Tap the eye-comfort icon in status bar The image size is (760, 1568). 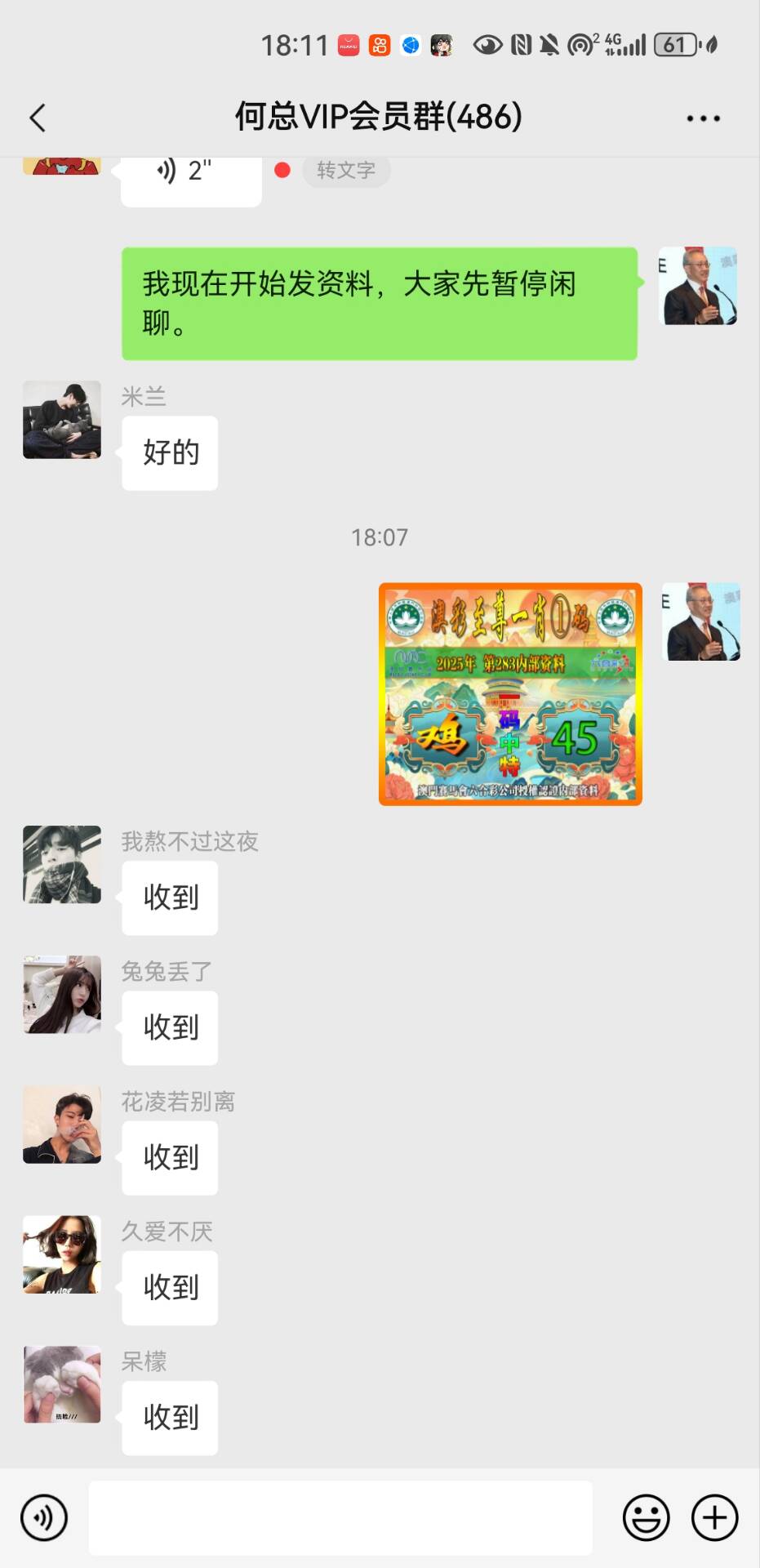pos(487,47)
